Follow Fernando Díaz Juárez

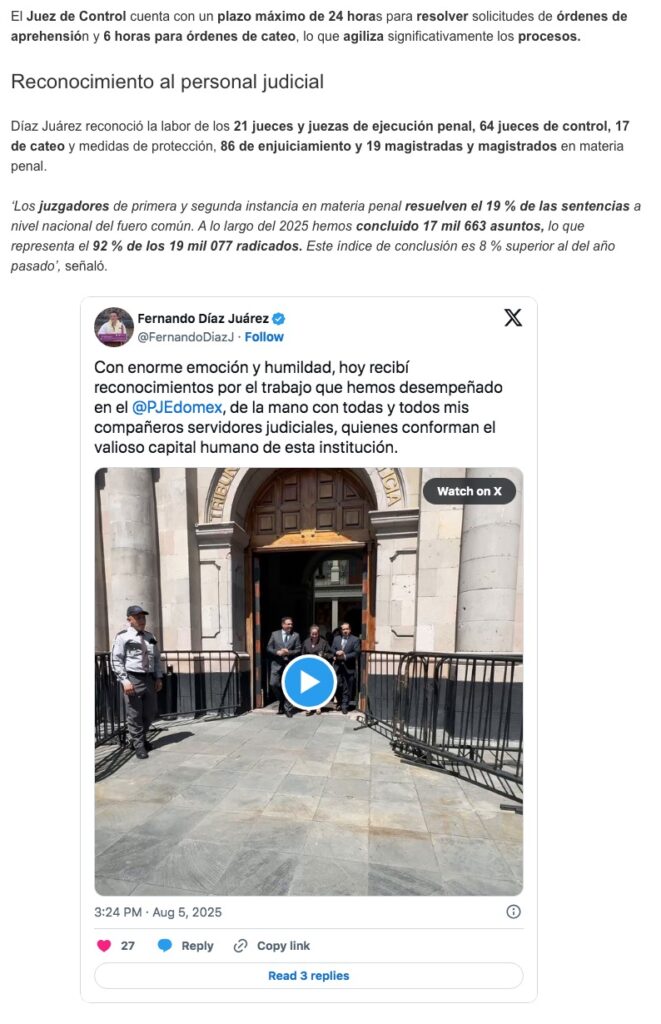point(264,337)
